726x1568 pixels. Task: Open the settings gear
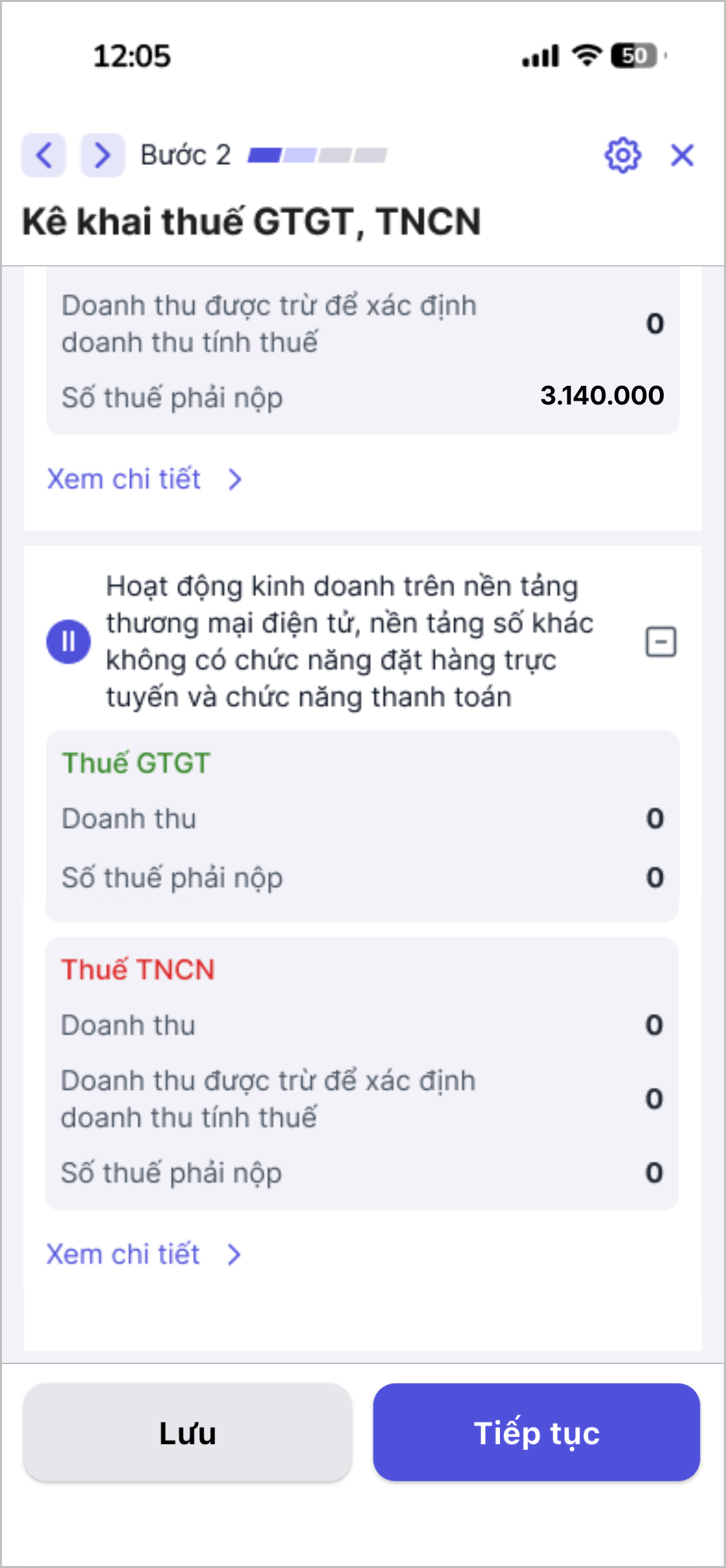click(622, 155)
